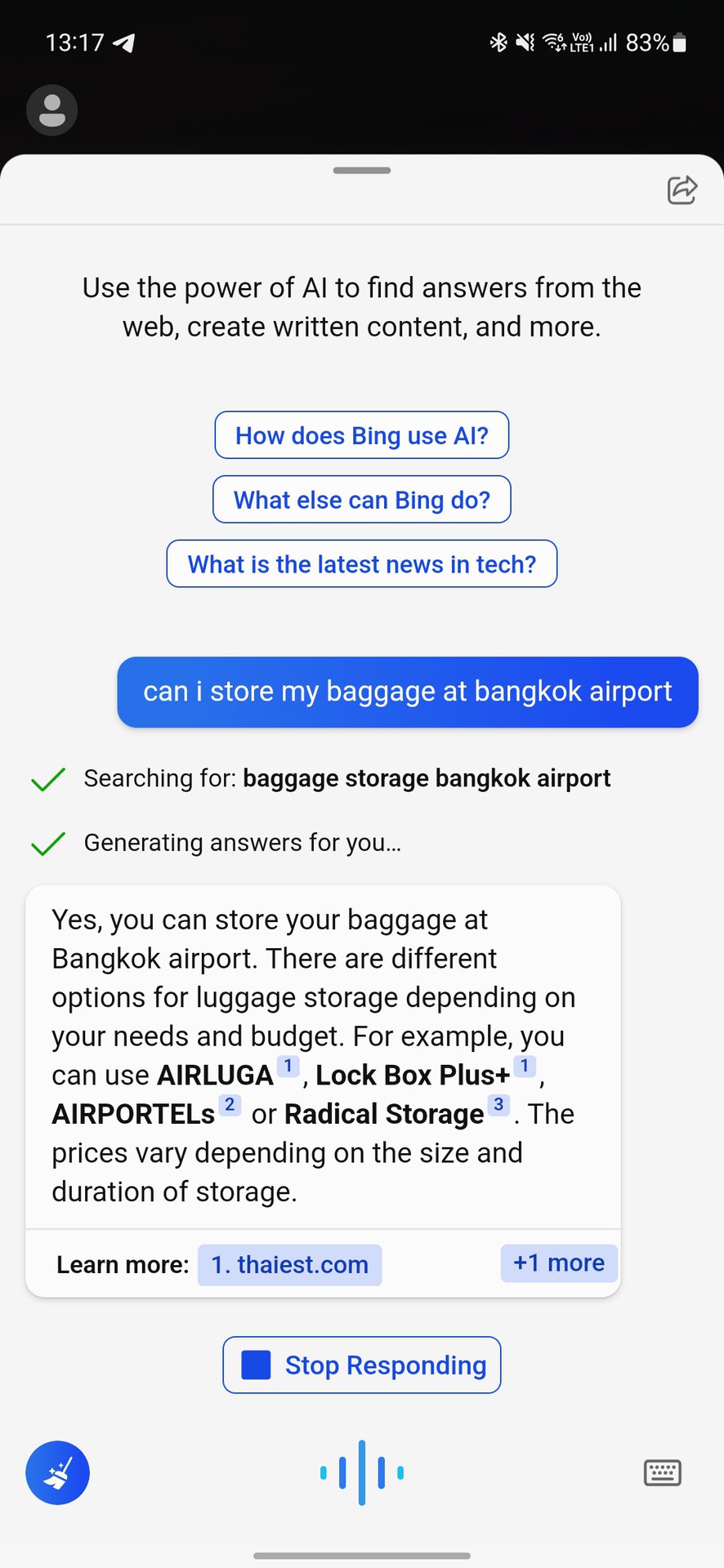Open the thaiest.com source link
Viewport: 724px width, 1568px height.
tap(289, 1264)
